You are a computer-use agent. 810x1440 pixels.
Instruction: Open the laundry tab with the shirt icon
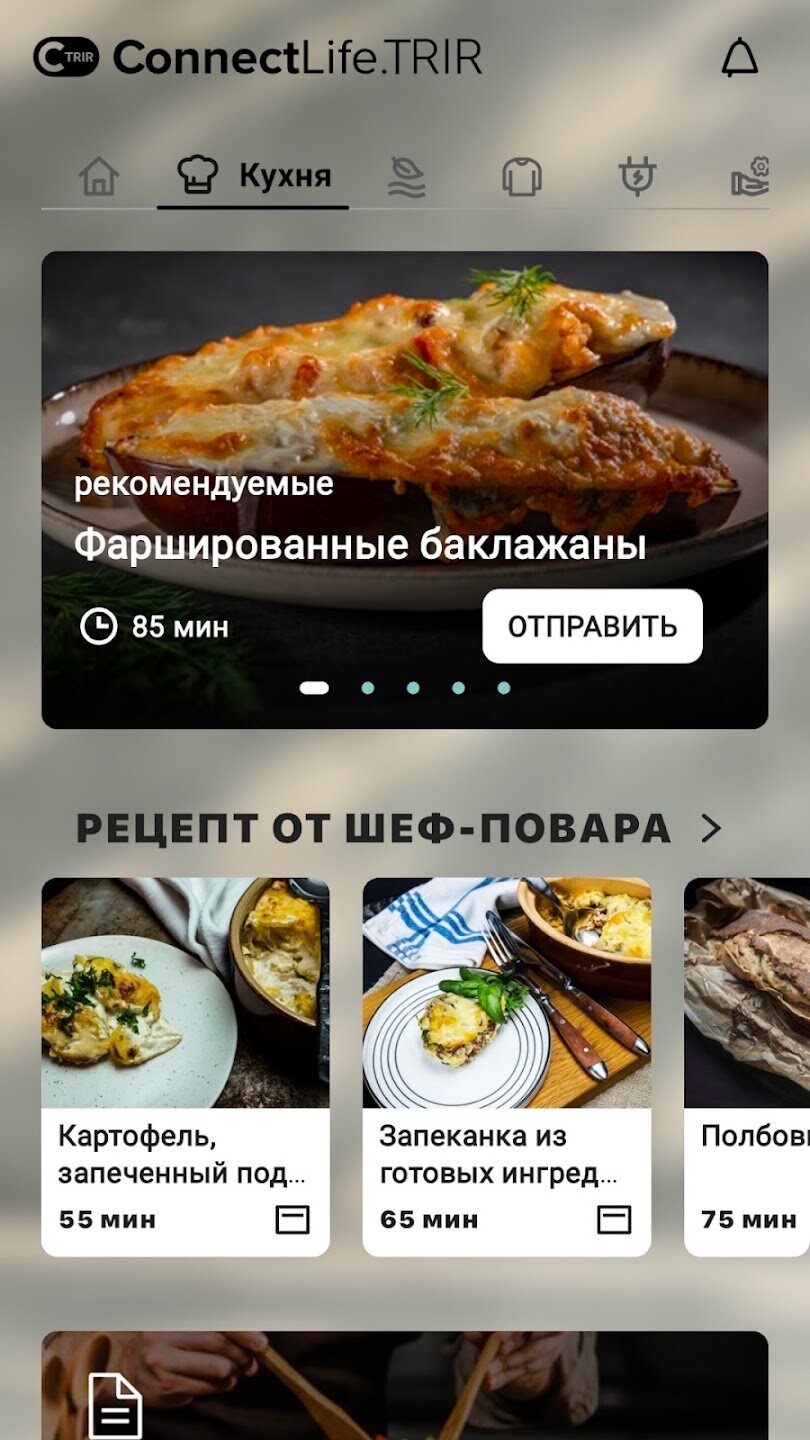coord(521,177)
